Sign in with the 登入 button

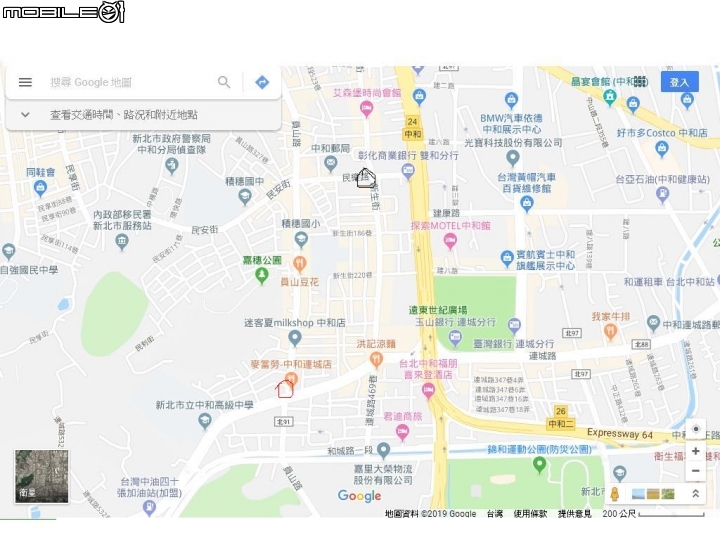tap(679, 82)
